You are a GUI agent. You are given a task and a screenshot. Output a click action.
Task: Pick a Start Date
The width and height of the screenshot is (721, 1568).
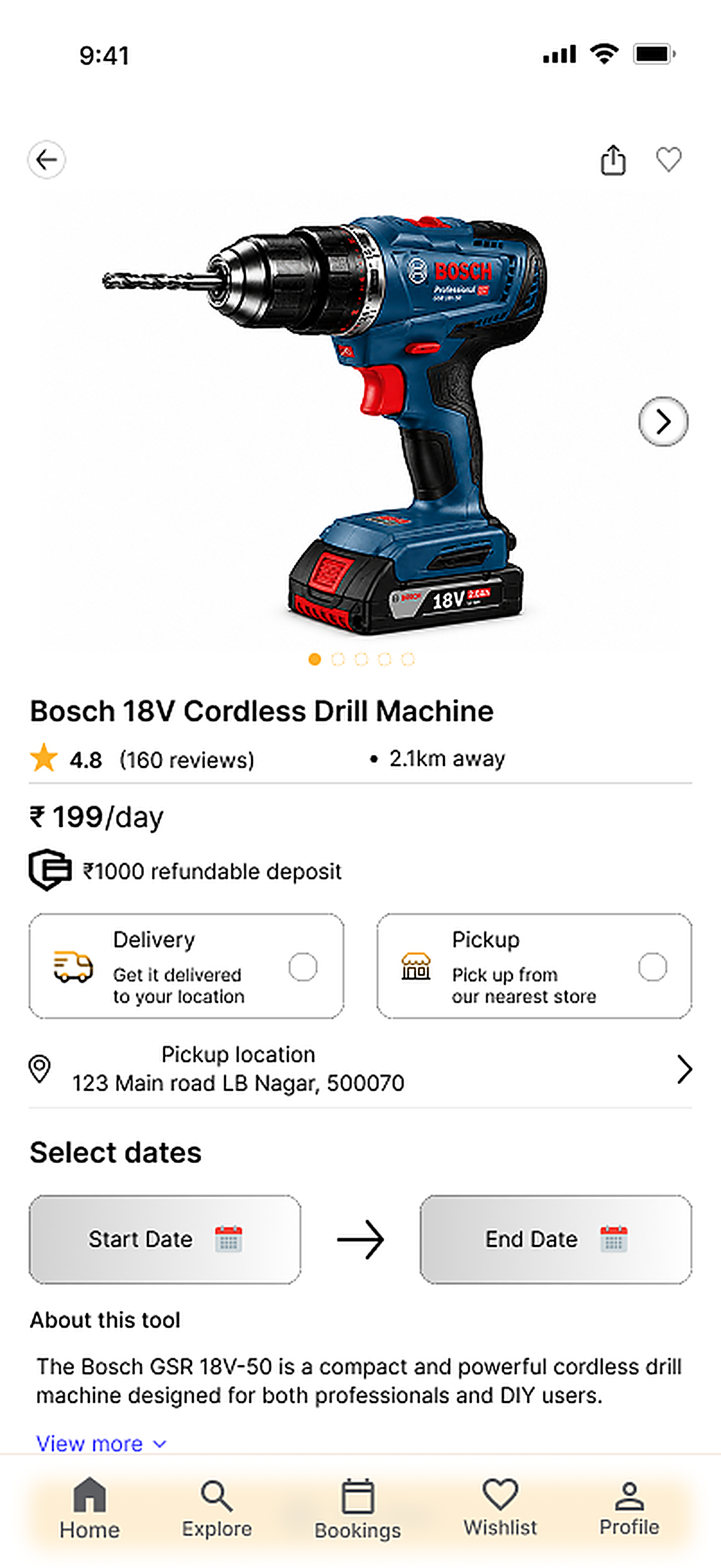pos(165,1239)
